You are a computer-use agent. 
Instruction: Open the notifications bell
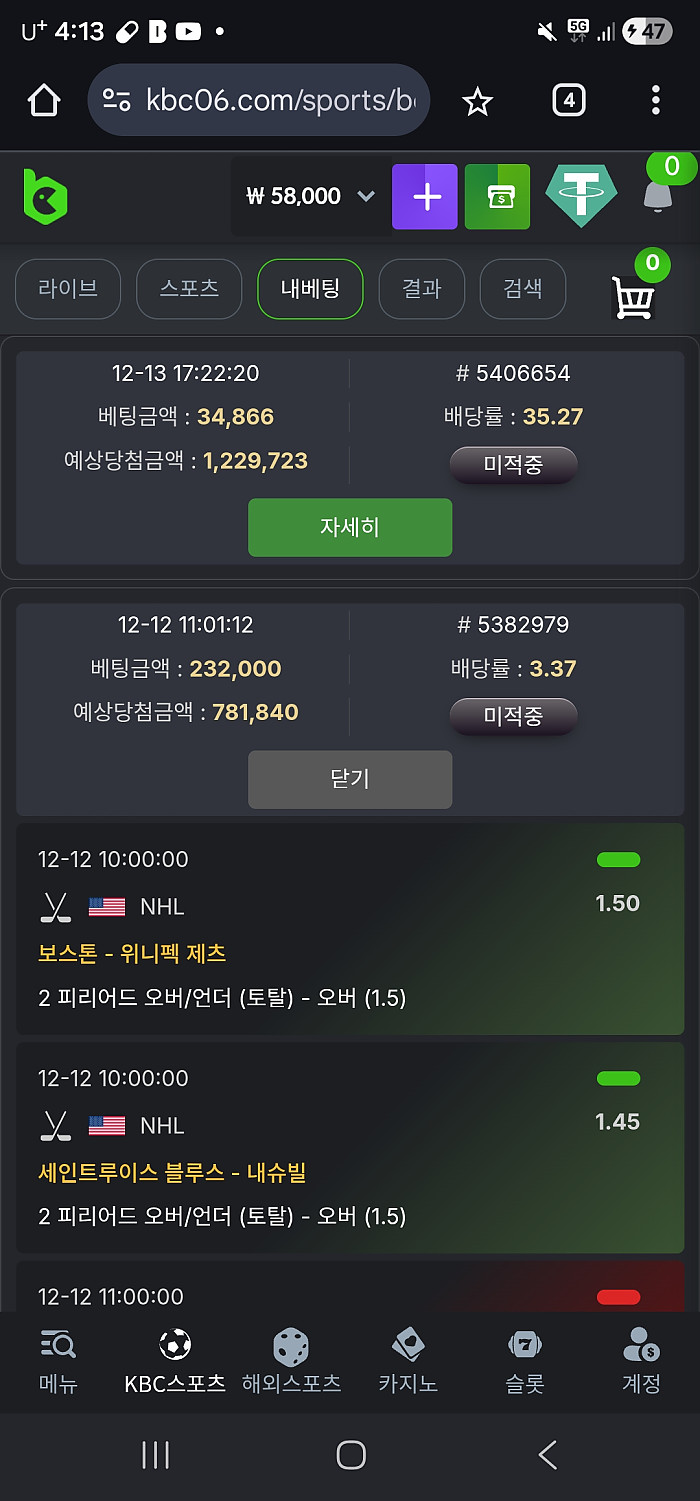[657, 196]
